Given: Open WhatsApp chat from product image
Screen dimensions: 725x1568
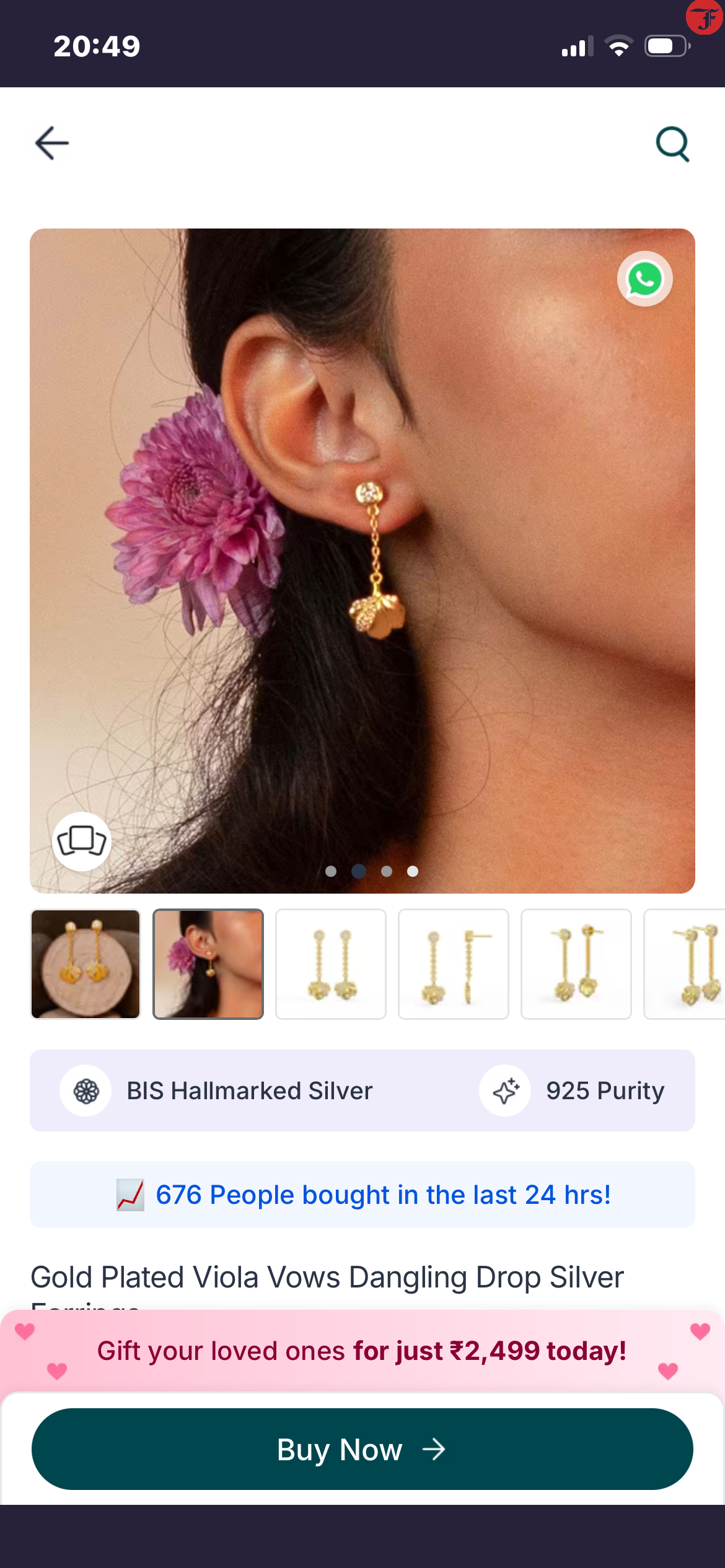Looking at the screenshot, I should [644, 279].
